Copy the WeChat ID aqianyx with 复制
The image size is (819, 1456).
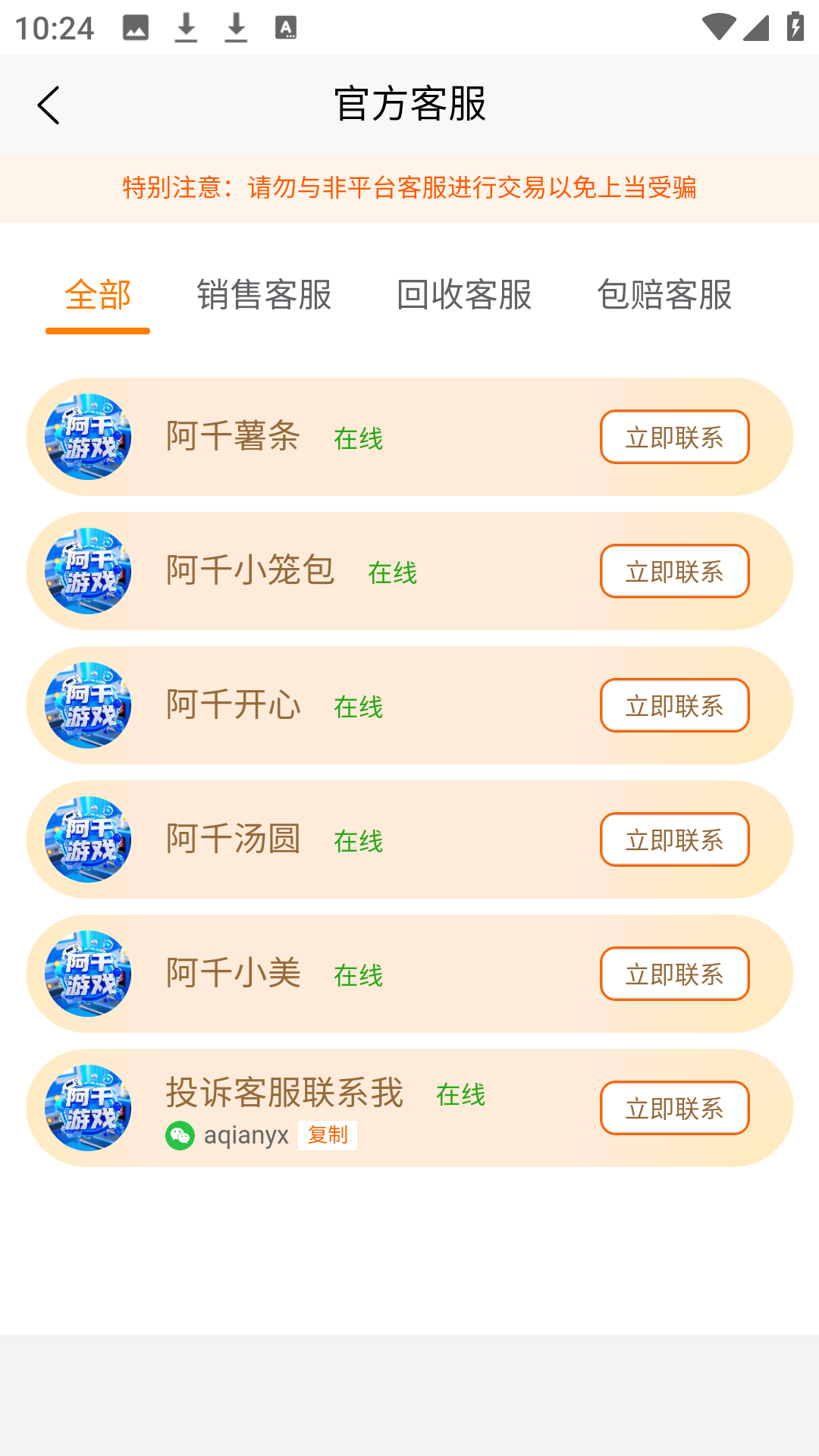point(328,1134)
